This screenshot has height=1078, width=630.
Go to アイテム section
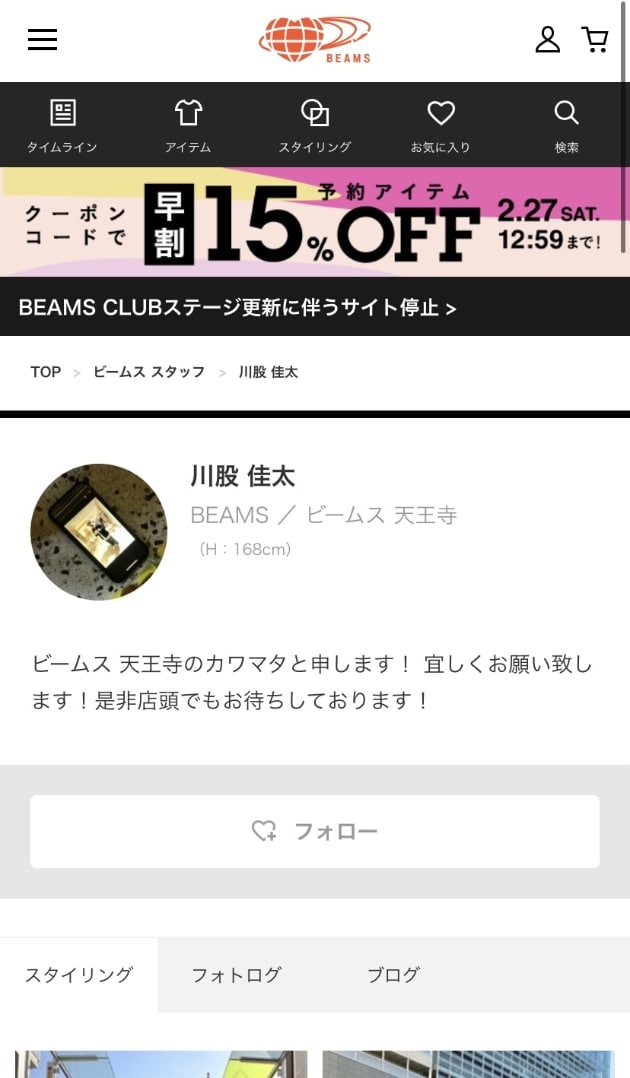(x=188, y=125)
